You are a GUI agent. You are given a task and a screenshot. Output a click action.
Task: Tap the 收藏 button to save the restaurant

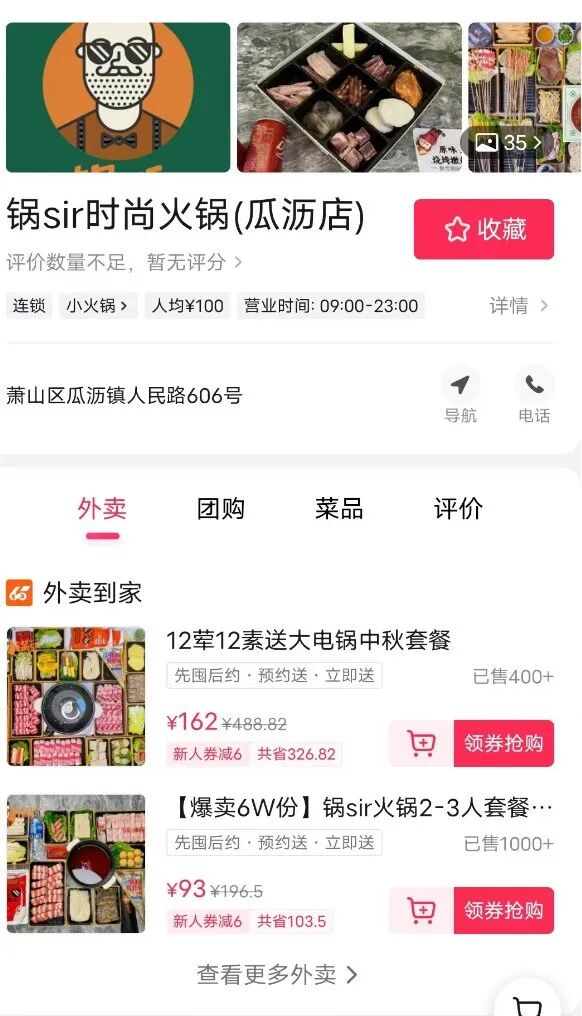pyautogui.click(x=483, y=229)
